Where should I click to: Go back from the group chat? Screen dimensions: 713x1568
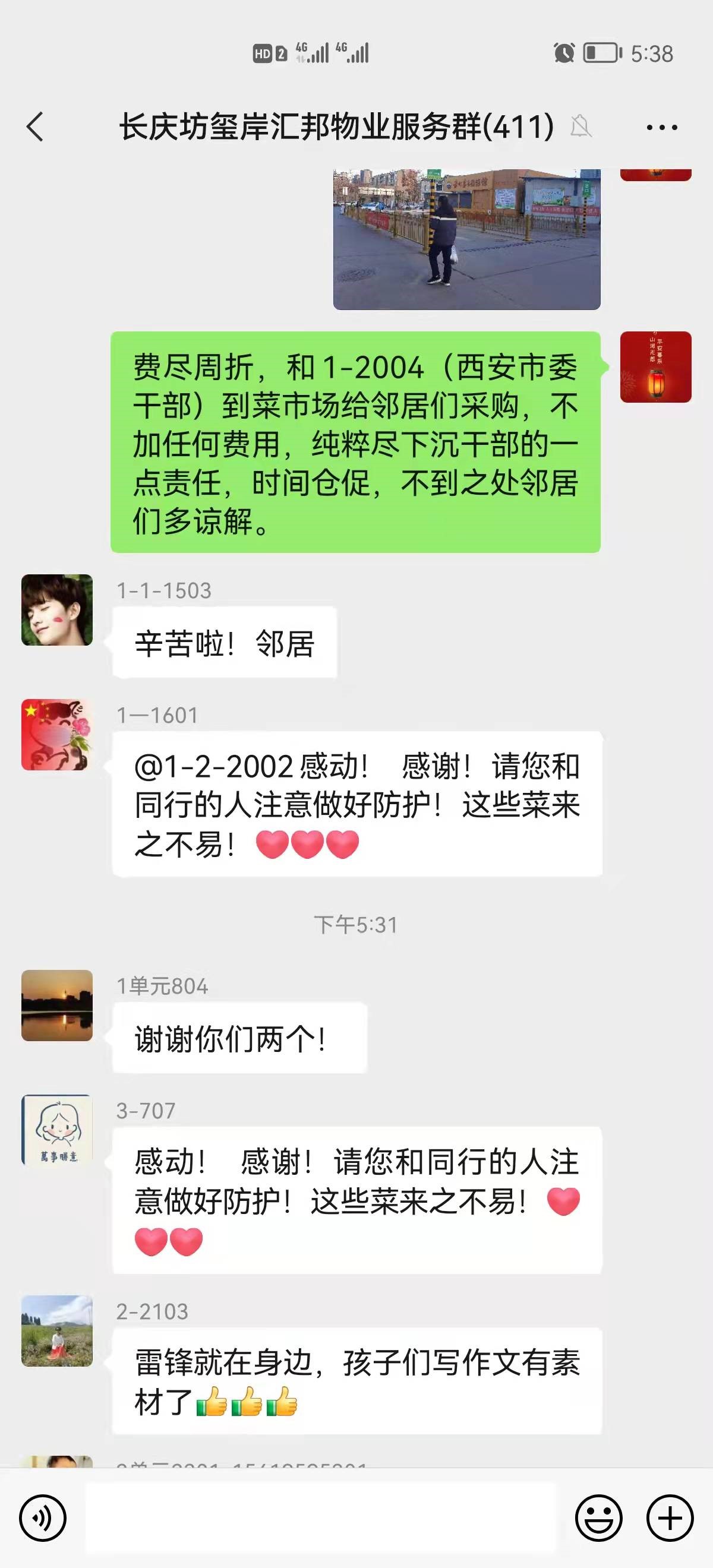(35, 127)
